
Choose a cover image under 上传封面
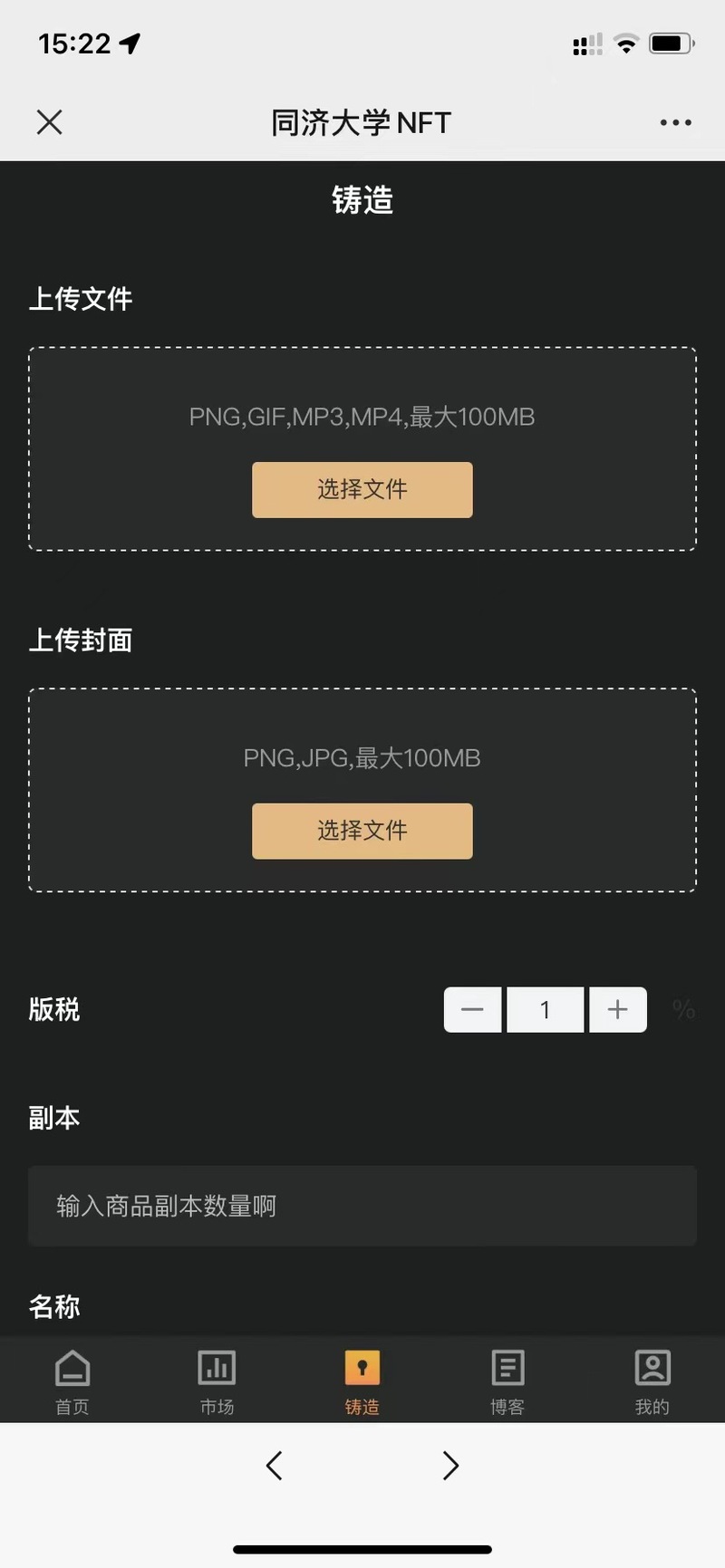click(362, 831)
